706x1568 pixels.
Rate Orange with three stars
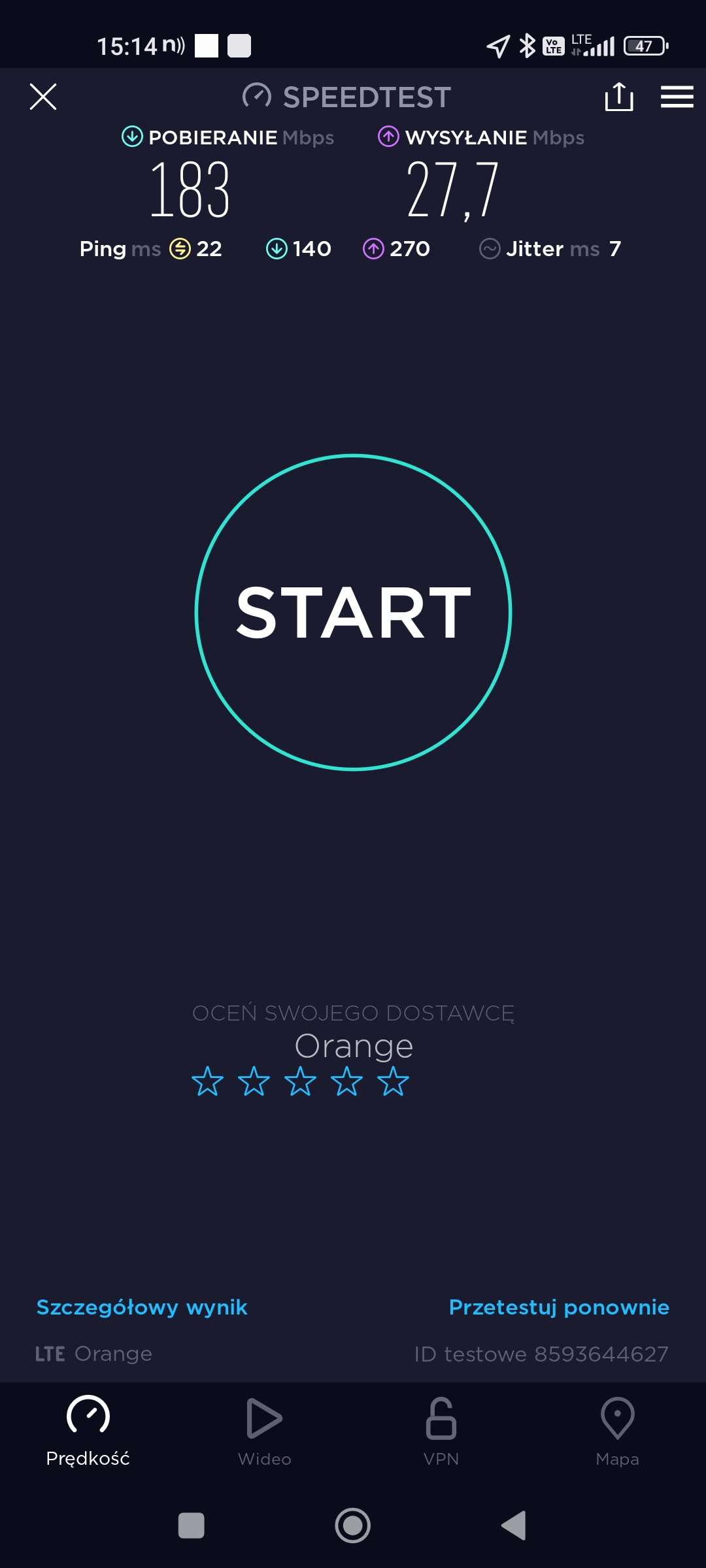[300, 1081]
